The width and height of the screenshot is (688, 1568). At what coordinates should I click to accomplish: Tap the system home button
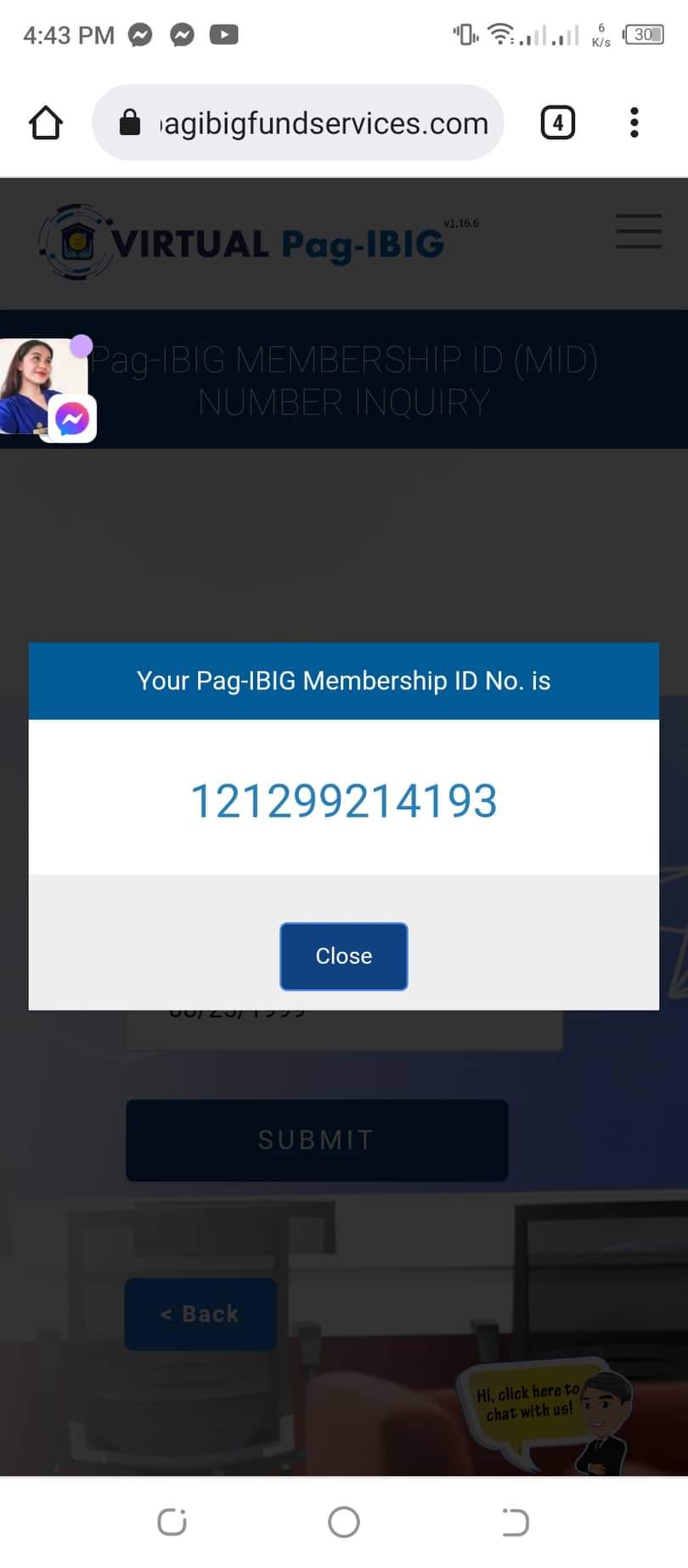point(343,1521)
